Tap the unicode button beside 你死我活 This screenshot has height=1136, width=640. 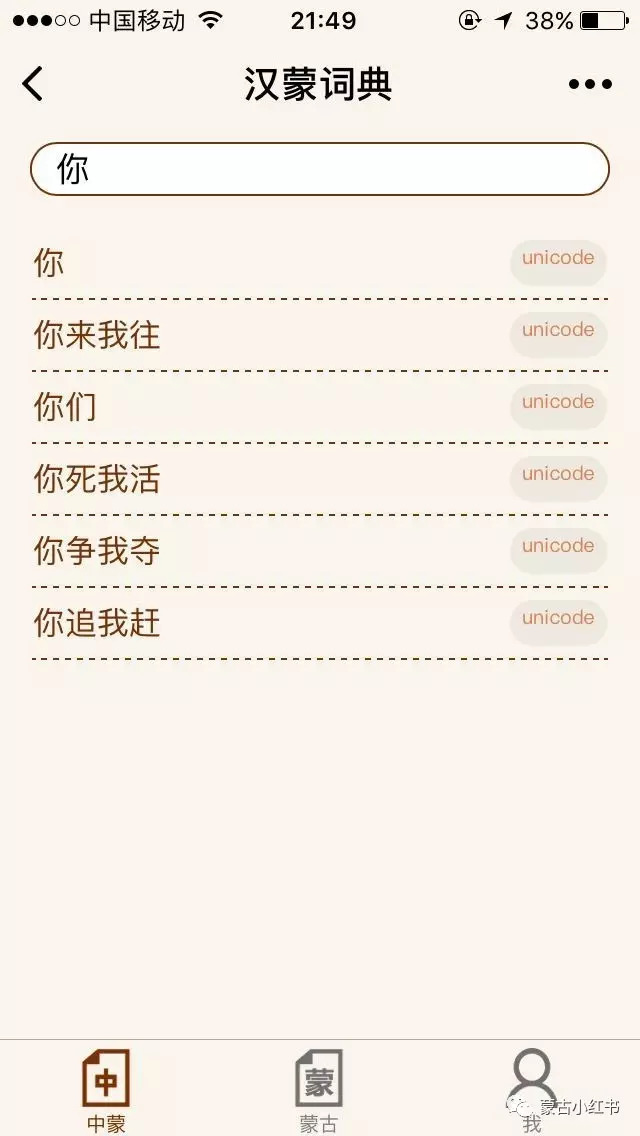[x=558, y=475]
